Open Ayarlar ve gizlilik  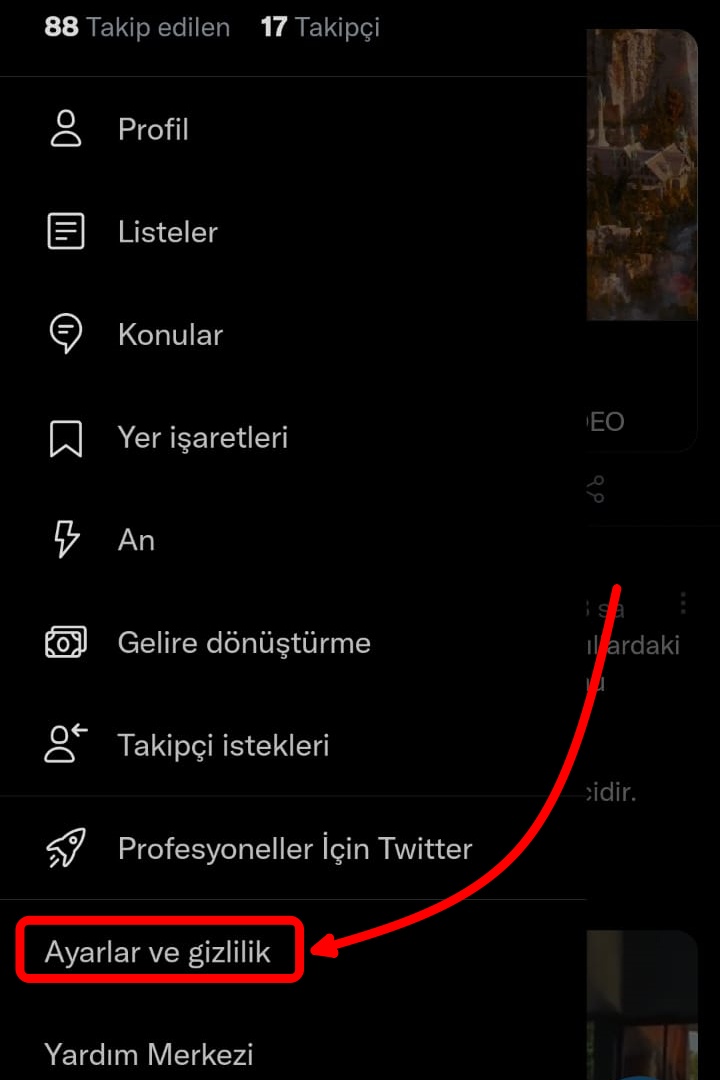tap(158, 951)
